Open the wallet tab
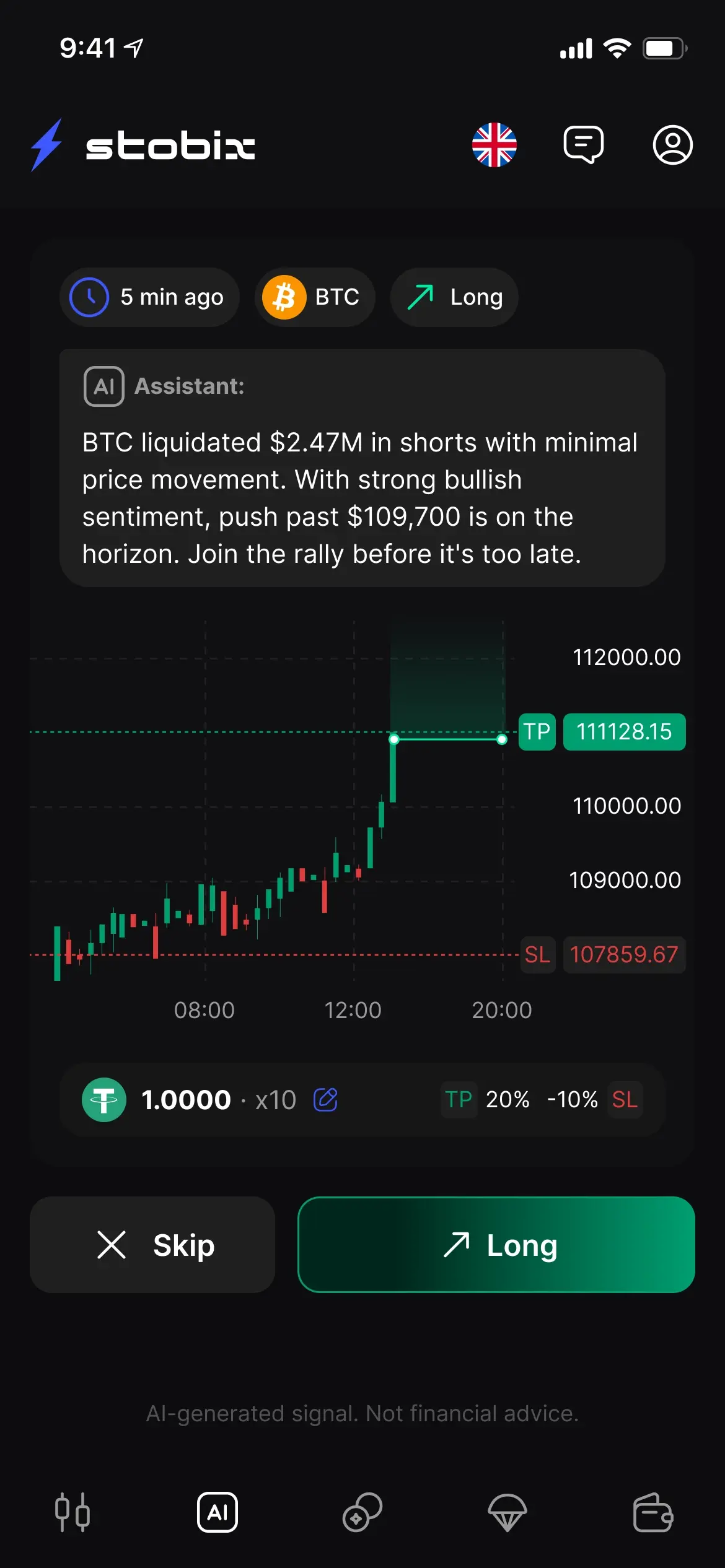The image size is (725, 1568). pos(652,1512)
